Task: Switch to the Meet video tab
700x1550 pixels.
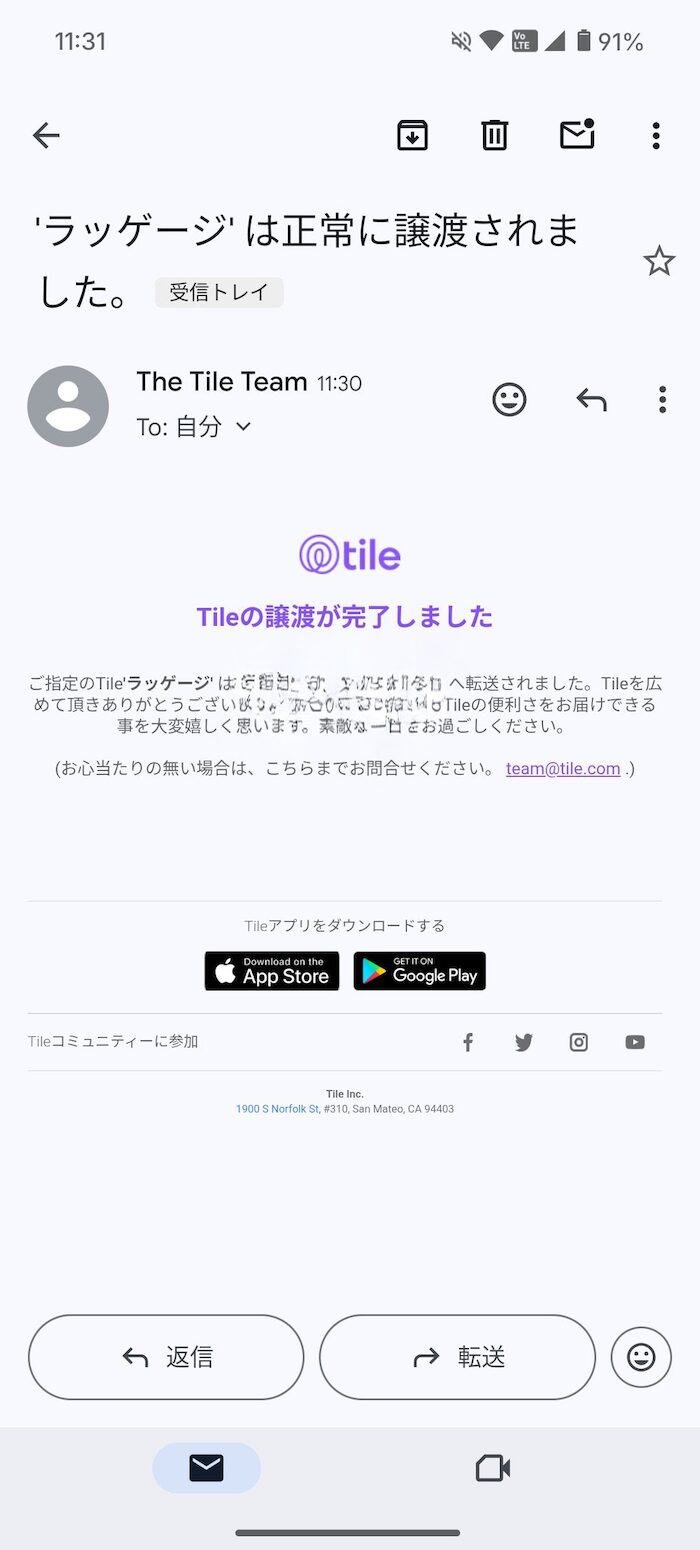Action: tap(492, 1468)
